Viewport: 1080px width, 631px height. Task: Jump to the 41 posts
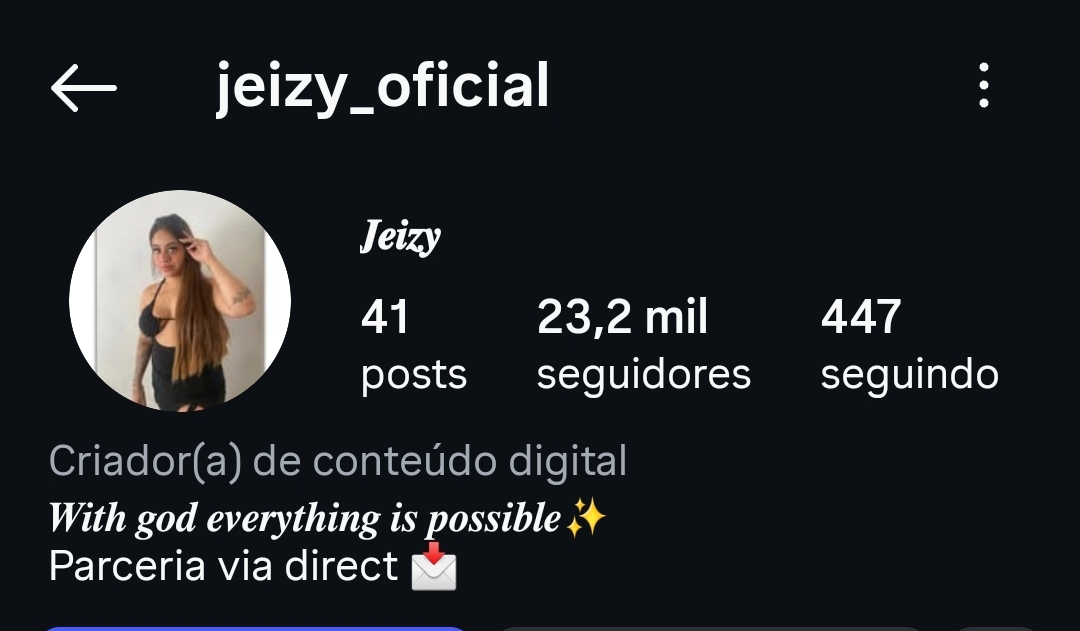click(x=413, y=344)
